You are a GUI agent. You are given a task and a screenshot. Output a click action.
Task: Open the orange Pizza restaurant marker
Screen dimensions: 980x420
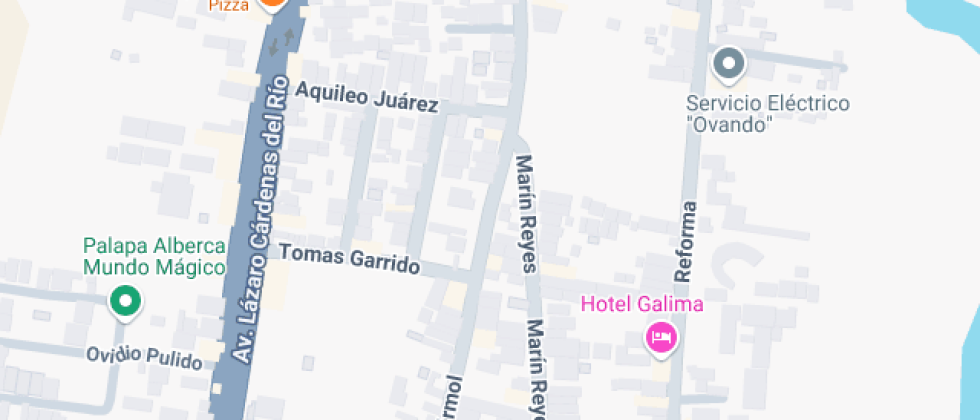pyautogui.click(x=272, y=3)
